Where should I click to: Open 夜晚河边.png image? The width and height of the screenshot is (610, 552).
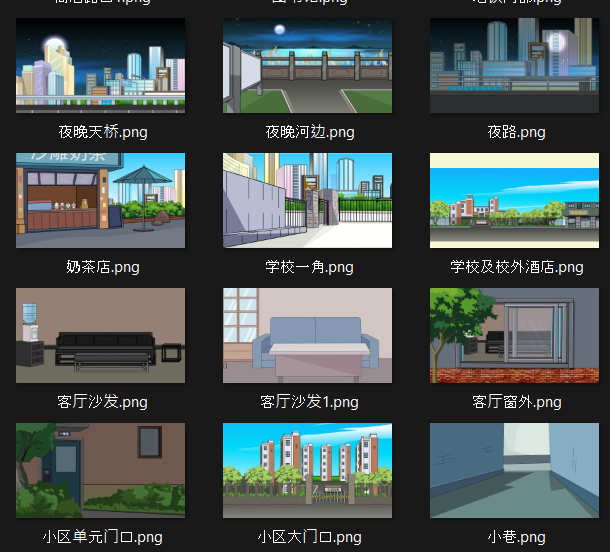pyautogui.click(x=308, y=66)
